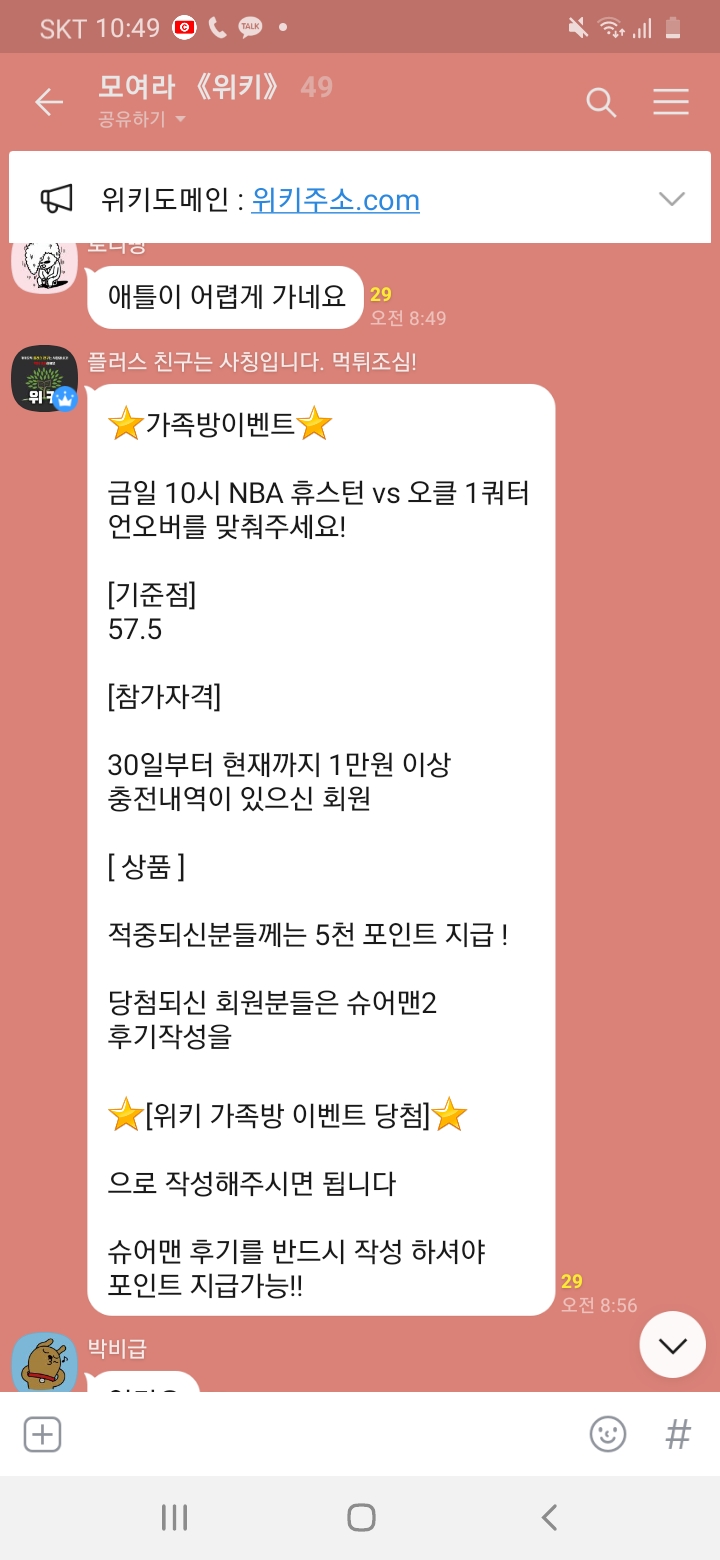Open 박비급's profile picture
The width and height of the screenshot is (720, 1560).
44,1363
